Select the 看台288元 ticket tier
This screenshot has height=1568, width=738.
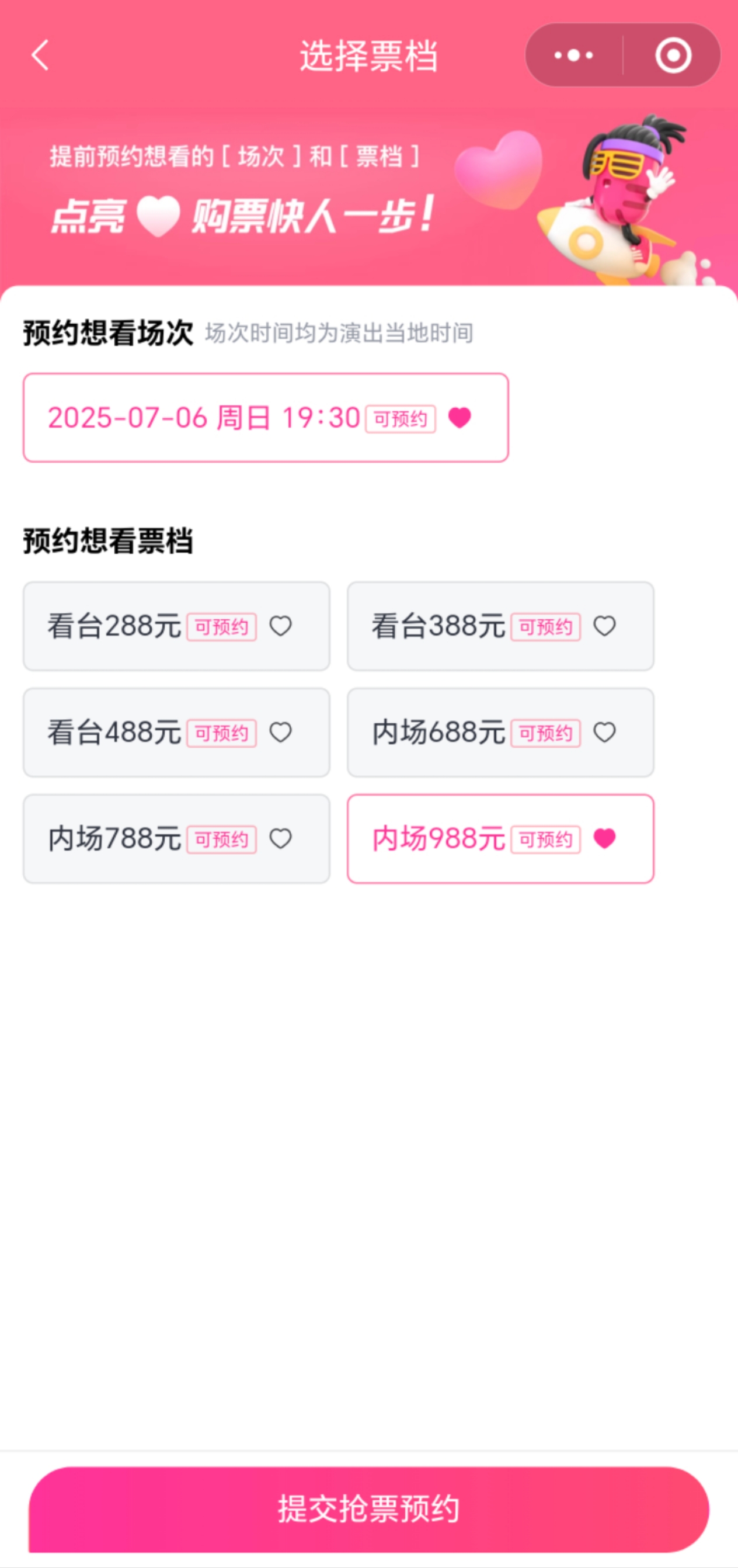(176, 626)
